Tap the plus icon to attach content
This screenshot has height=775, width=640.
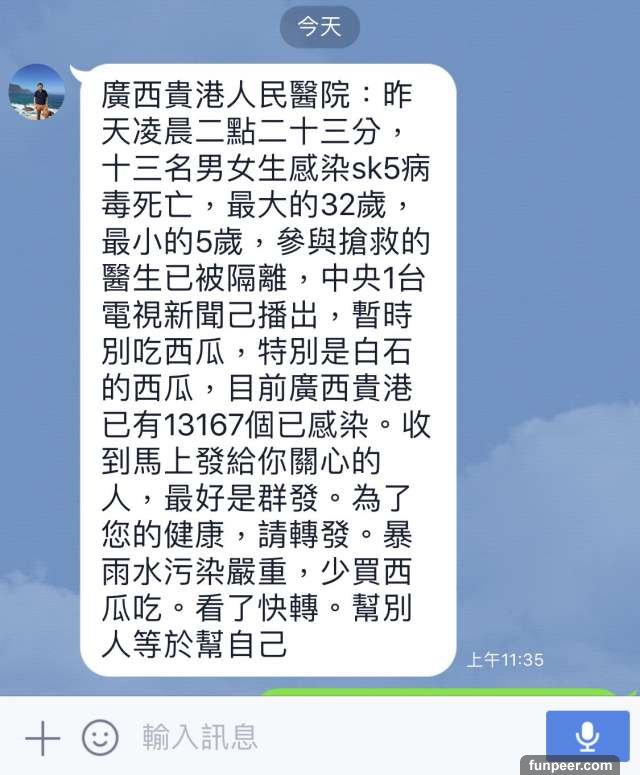tap(43, 739)
